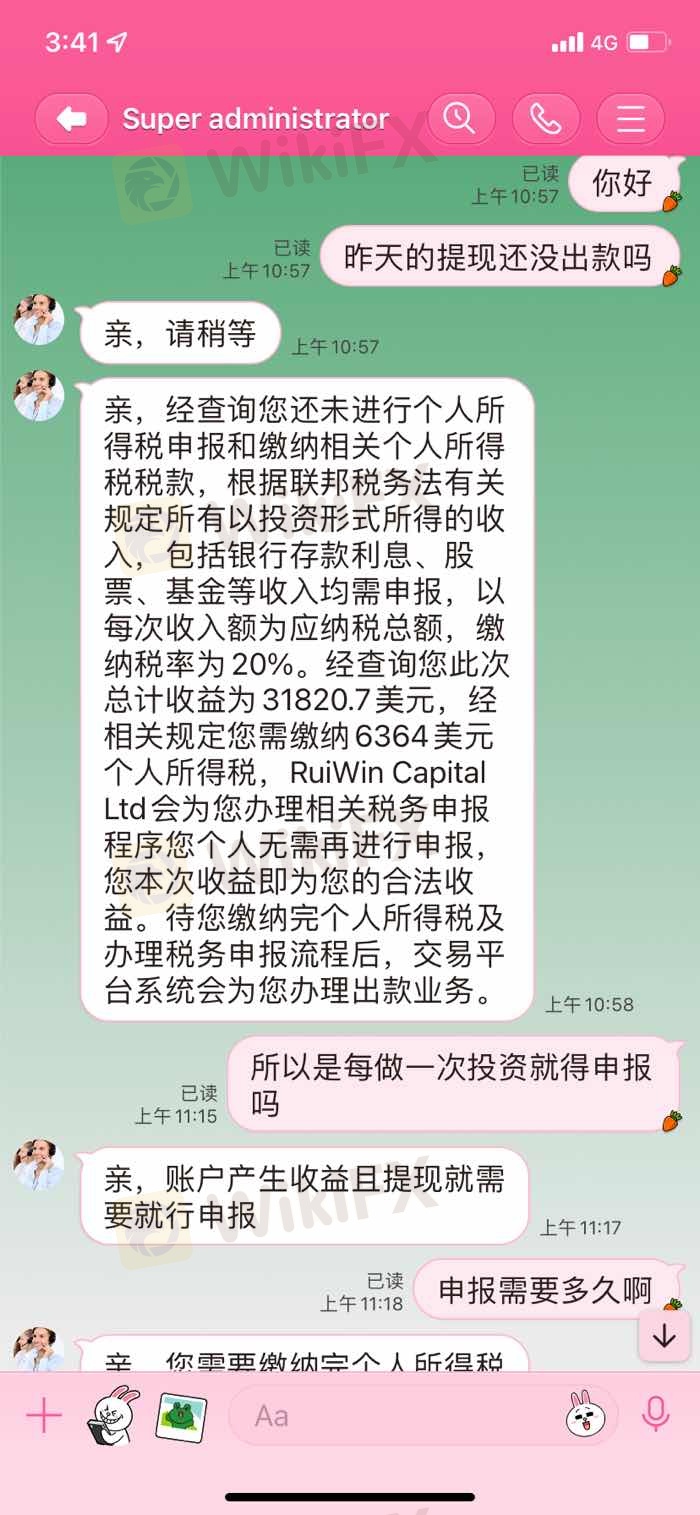Image resolution: width=700 pixels, height=1515 pixels.
Task: Open the chat menu options
Action: point(630,119)
